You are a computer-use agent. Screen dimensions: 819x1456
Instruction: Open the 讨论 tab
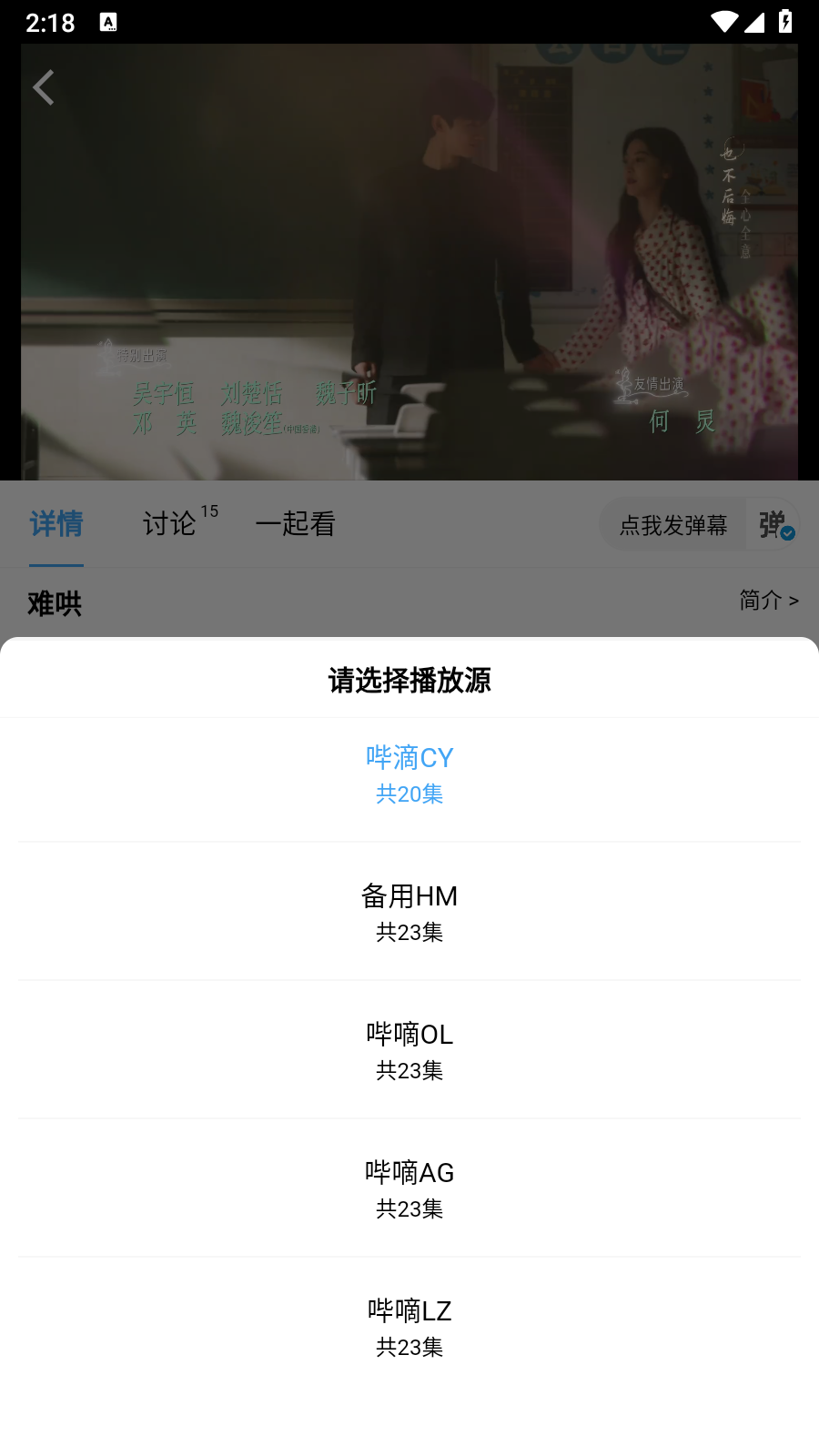click(x=170, y=524)
